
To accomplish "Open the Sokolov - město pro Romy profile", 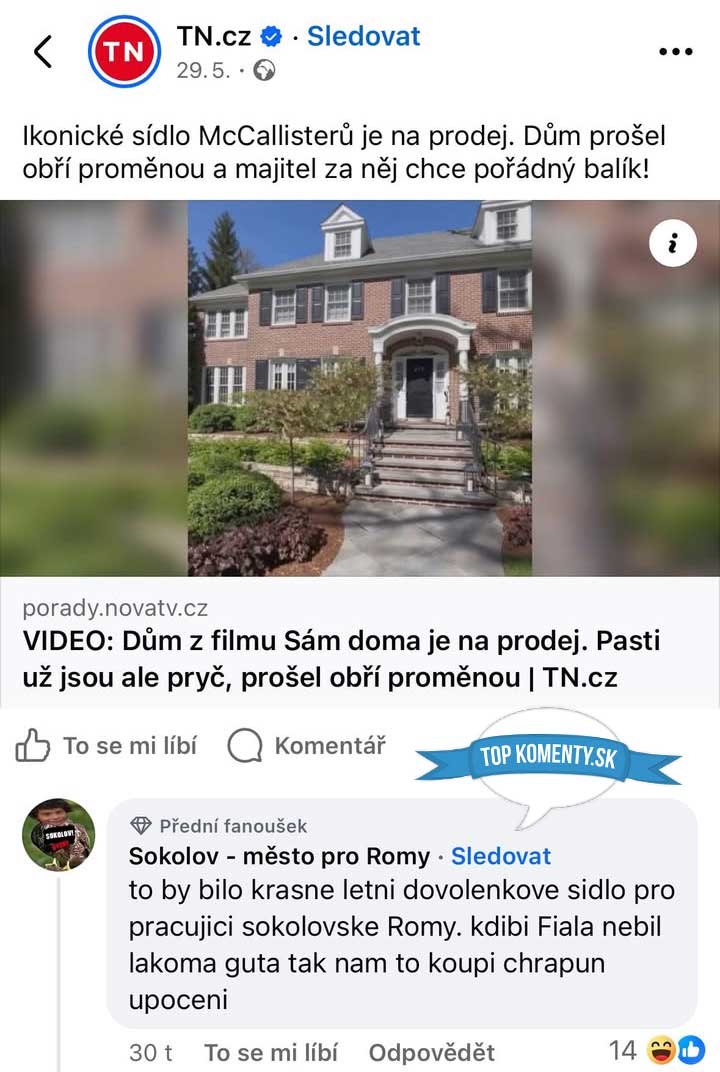I will pos(279,856).
